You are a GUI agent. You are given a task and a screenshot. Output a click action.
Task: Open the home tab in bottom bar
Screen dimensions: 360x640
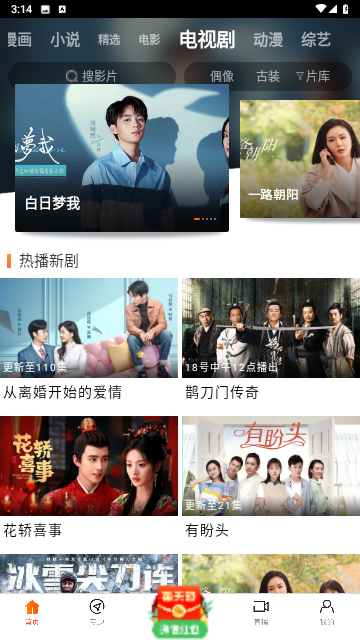click(x=32, y=612)
